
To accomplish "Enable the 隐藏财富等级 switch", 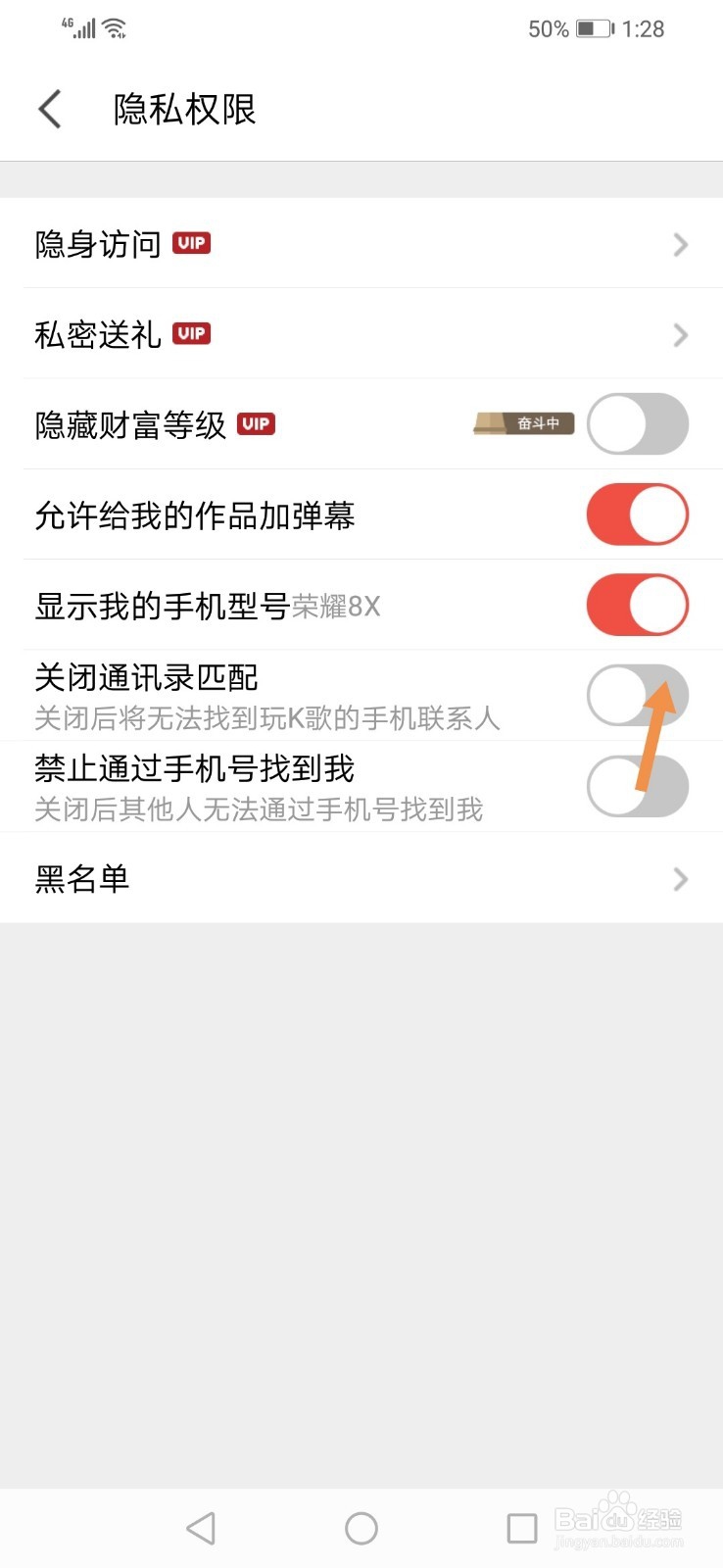I will point(638,423).
